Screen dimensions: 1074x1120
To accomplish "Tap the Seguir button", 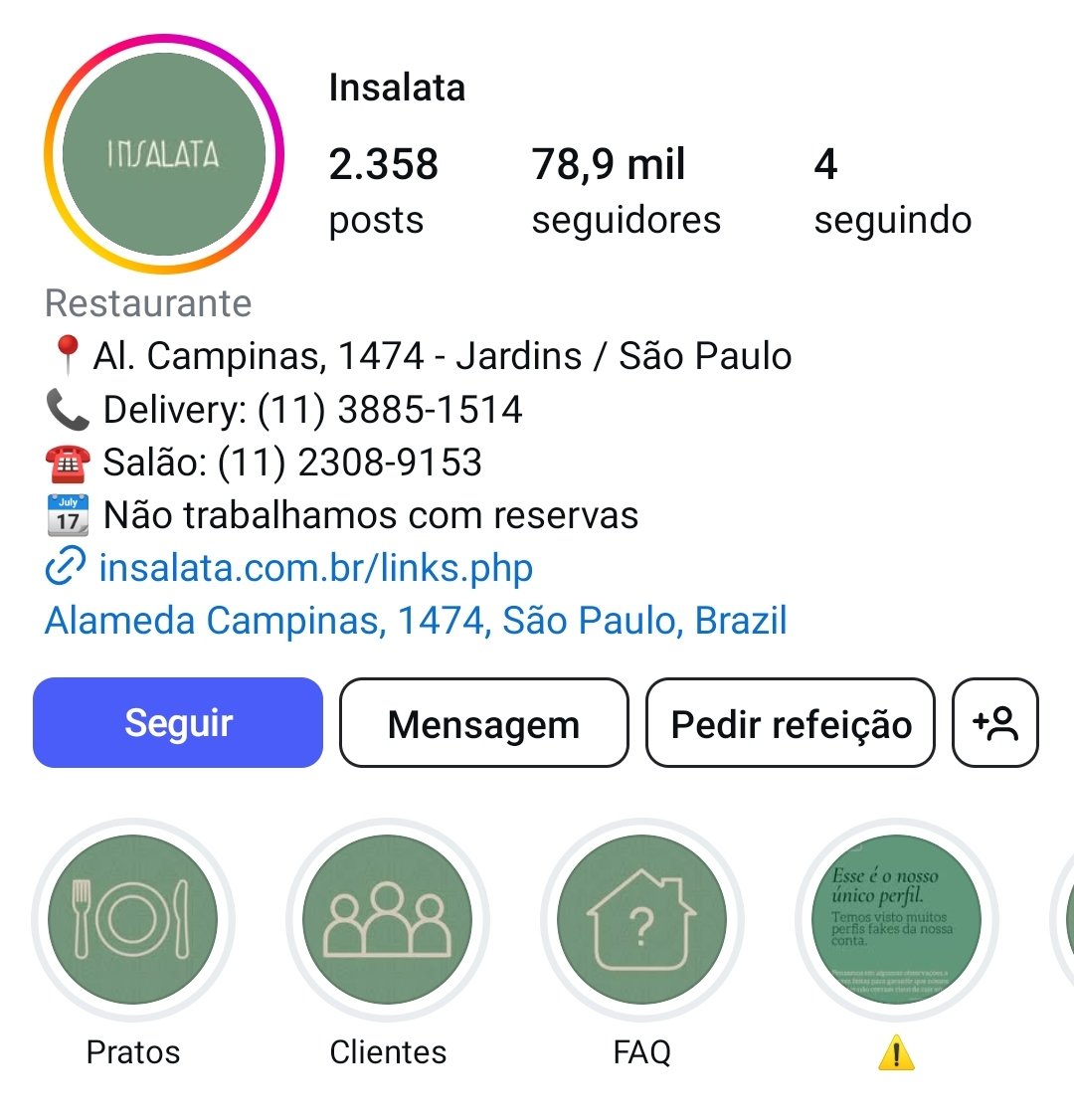I will pyautogui.click(x=178, y=723).
